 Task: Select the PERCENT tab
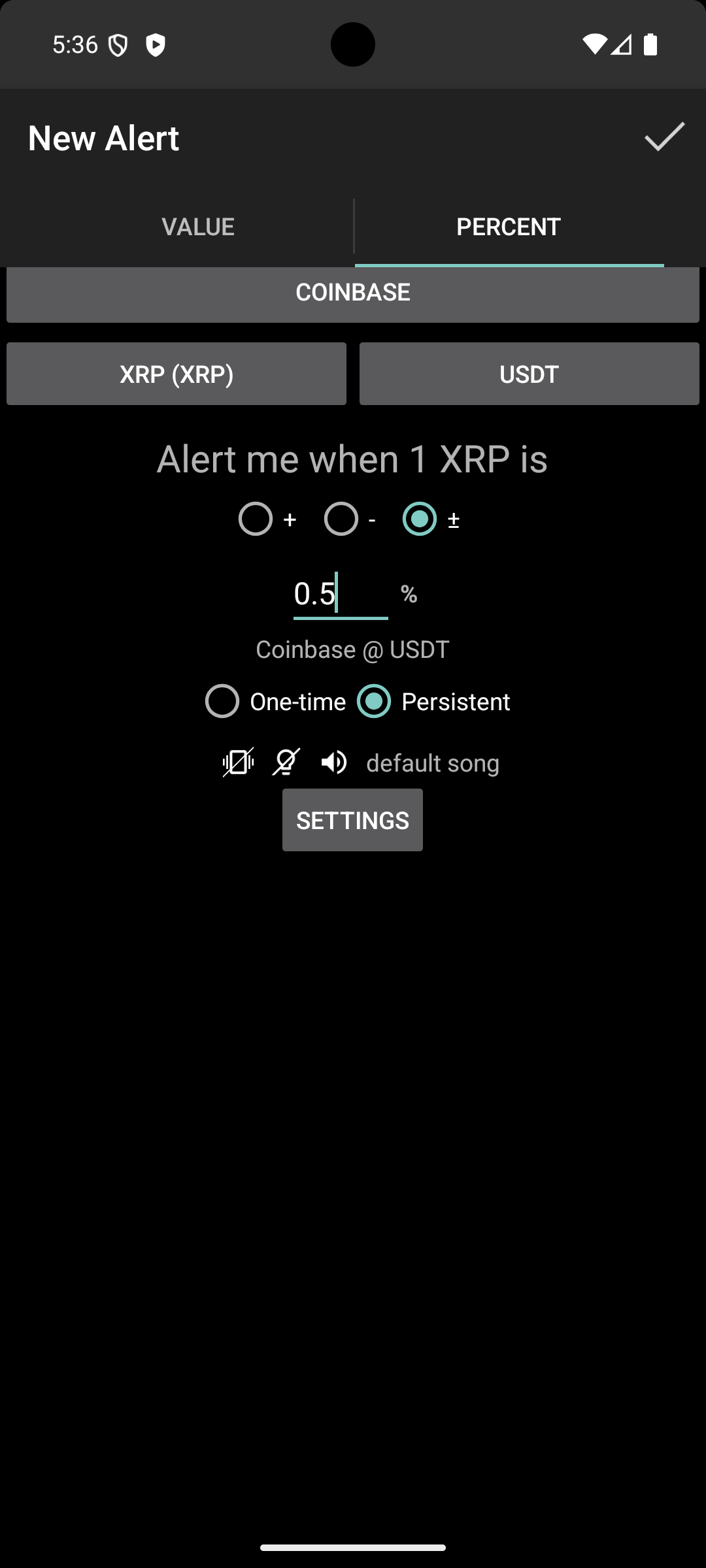click(509, 227)
